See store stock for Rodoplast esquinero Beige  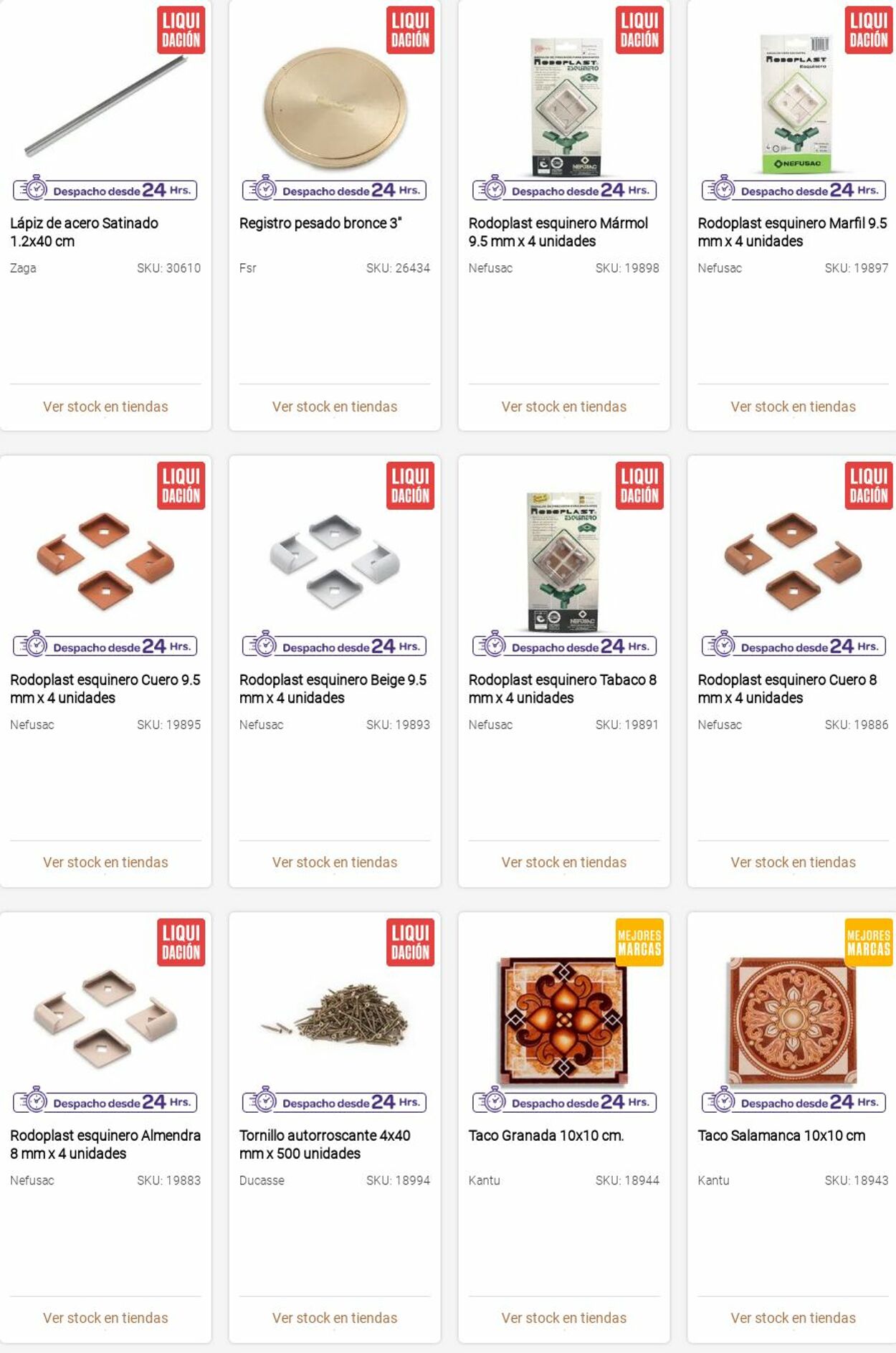[335, 863]
